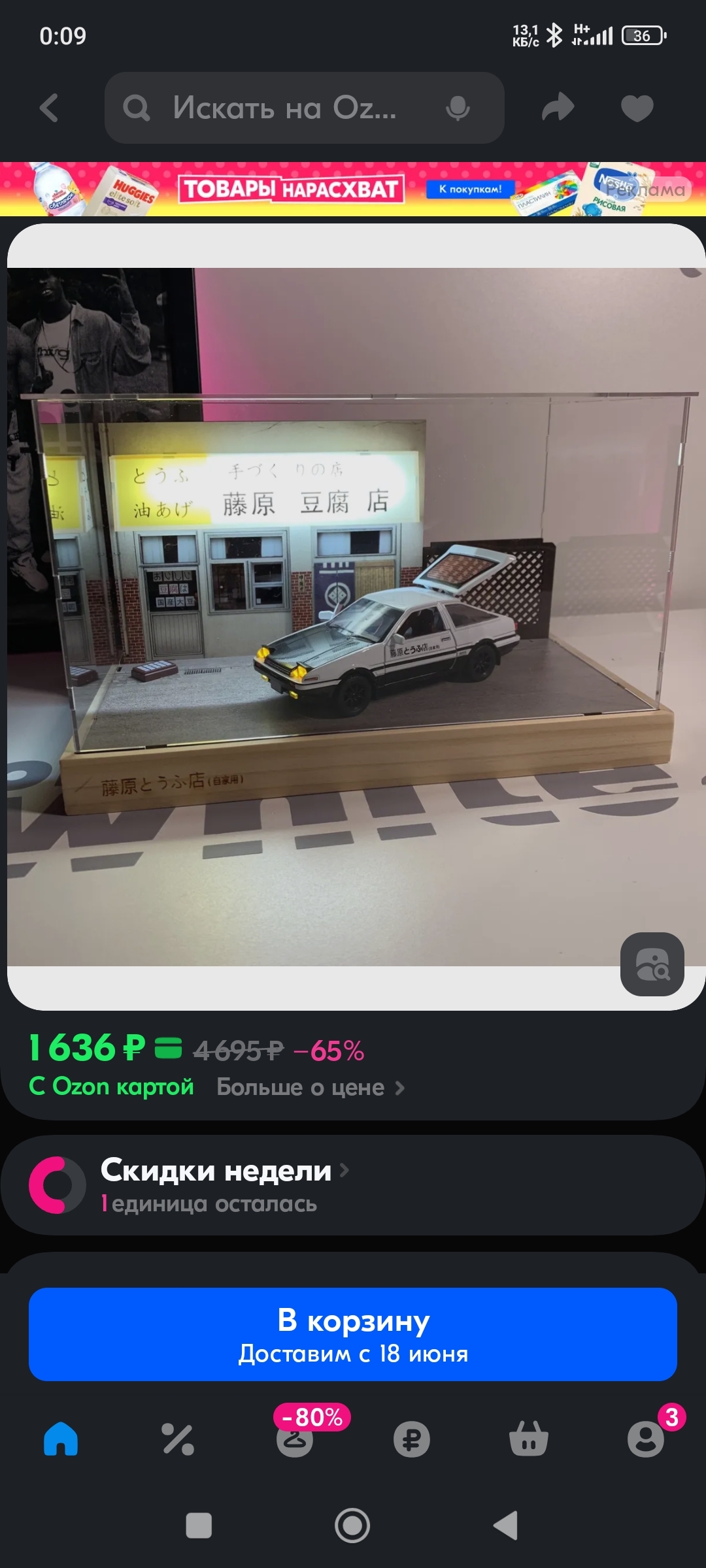Open the tab with the -80% badge

coord(295,1439)
